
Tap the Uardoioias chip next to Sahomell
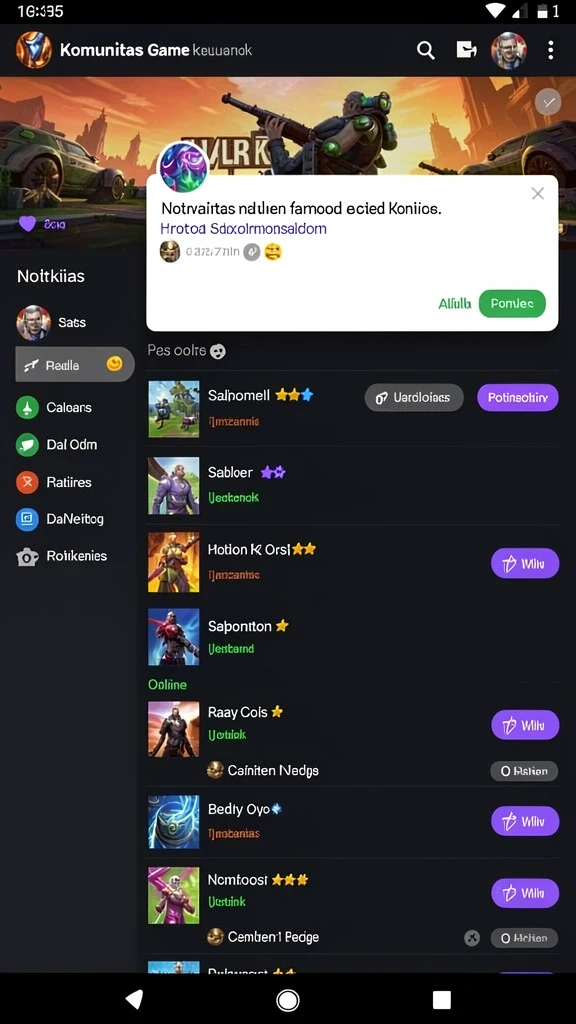coord(414,397)
